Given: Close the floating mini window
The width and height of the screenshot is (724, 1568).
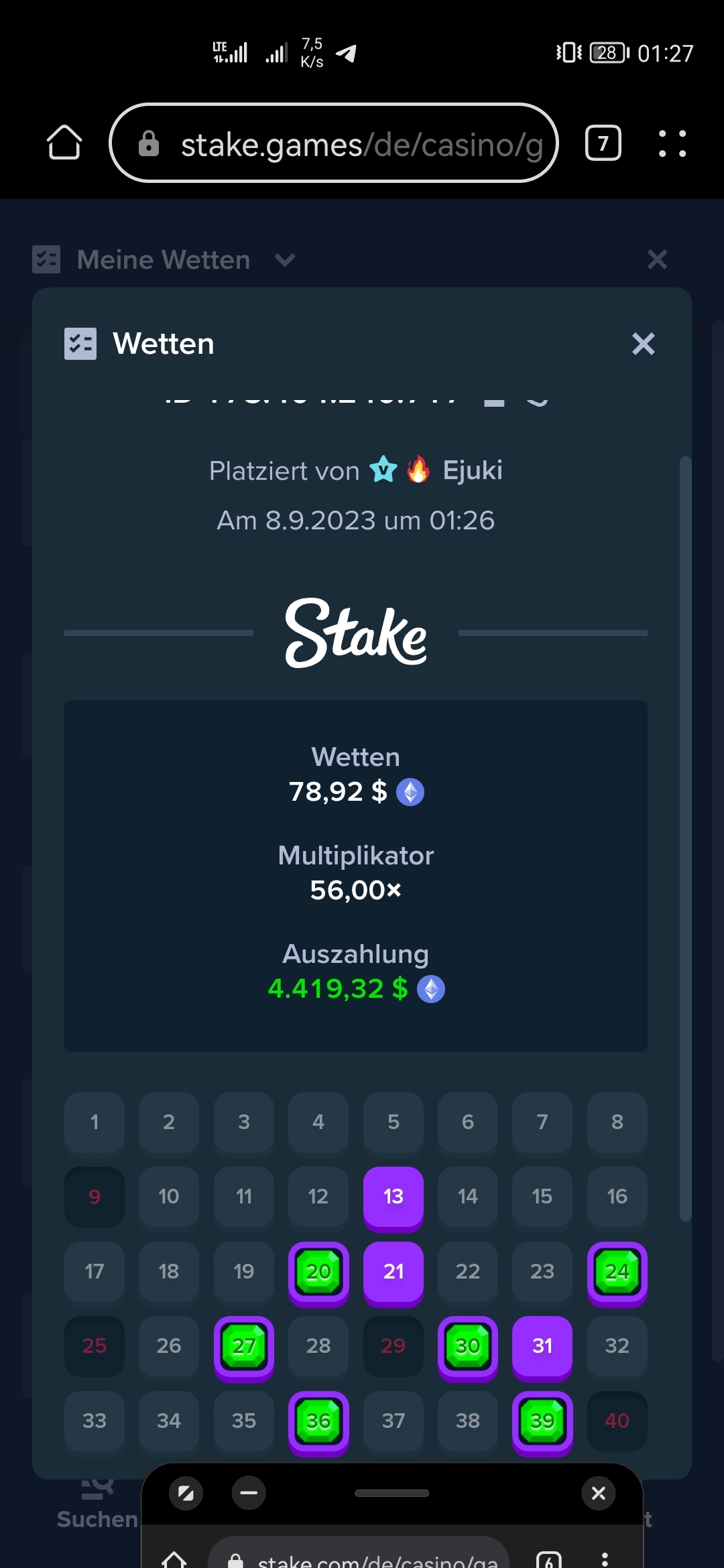Looking at the screenshot, I should (x=599, y=1493).
